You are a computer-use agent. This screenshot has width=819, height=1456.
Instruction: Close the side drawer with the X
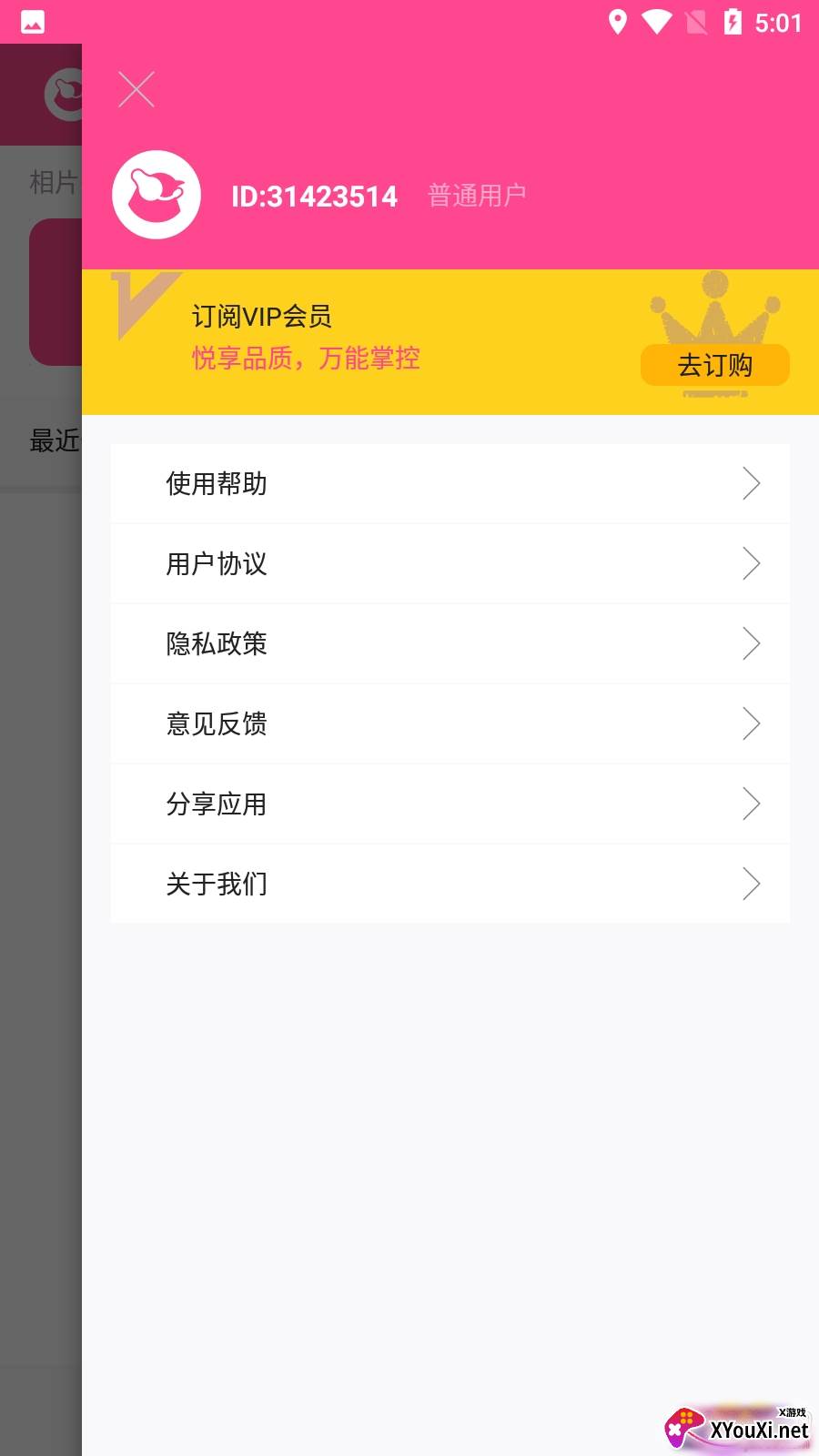[136, 89]
